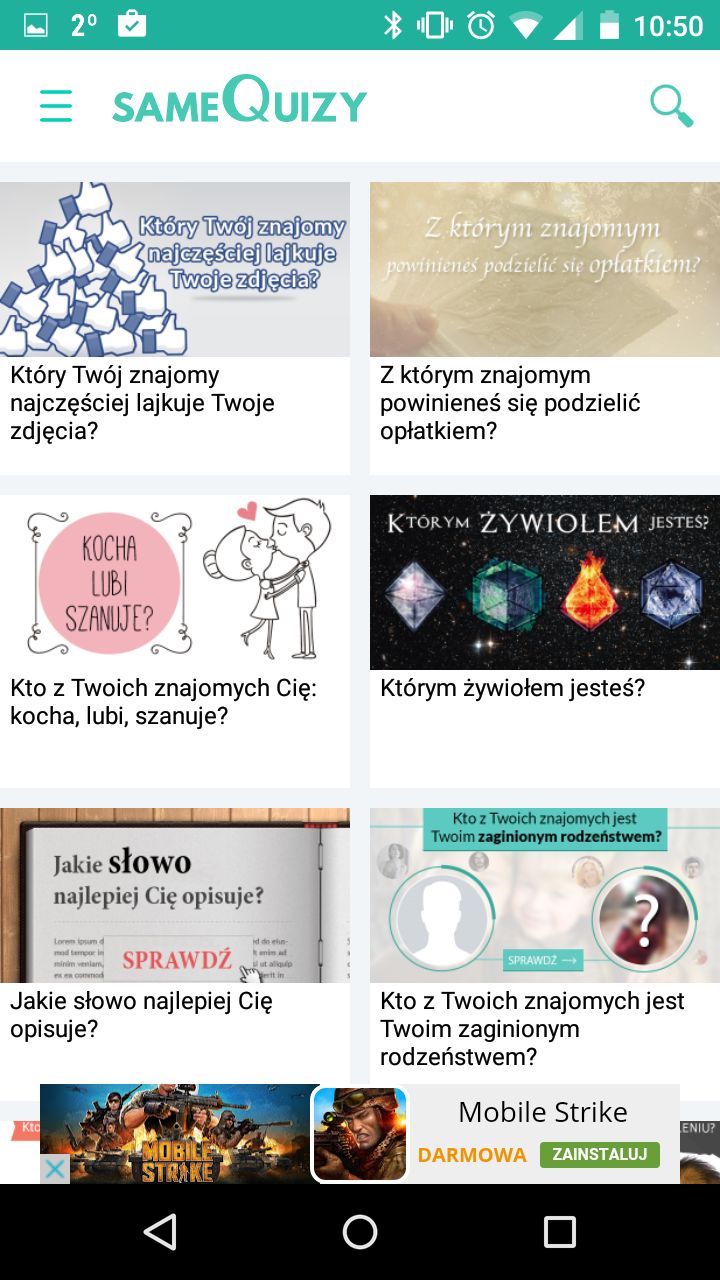Viewport: 720px width, 1280px height.
Task: Open the 'kocha, lubi, szanuje' quiz
Action: point(175,641)
